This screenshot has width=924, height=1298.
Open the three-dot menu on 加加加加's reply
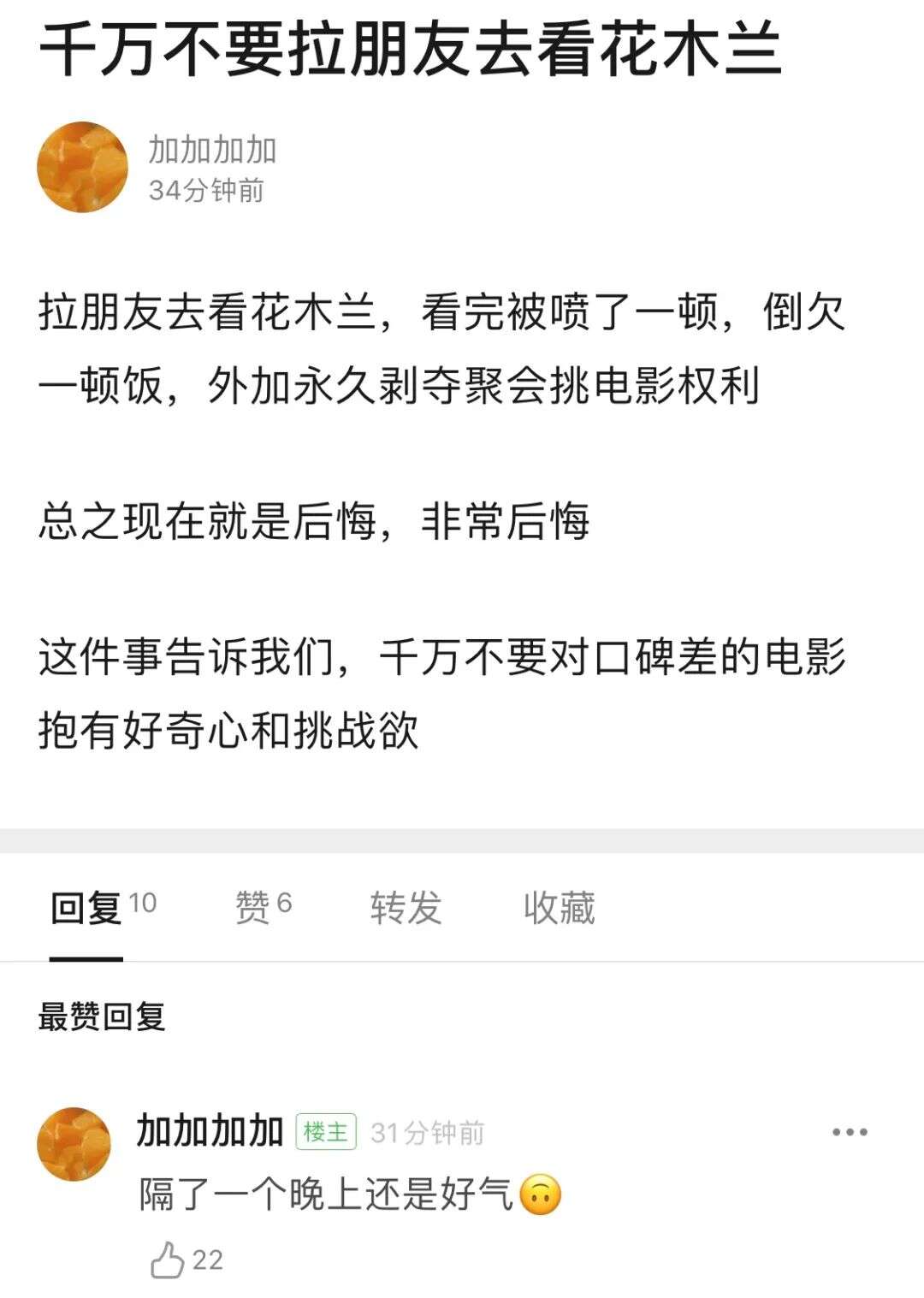pos(849,1132)
